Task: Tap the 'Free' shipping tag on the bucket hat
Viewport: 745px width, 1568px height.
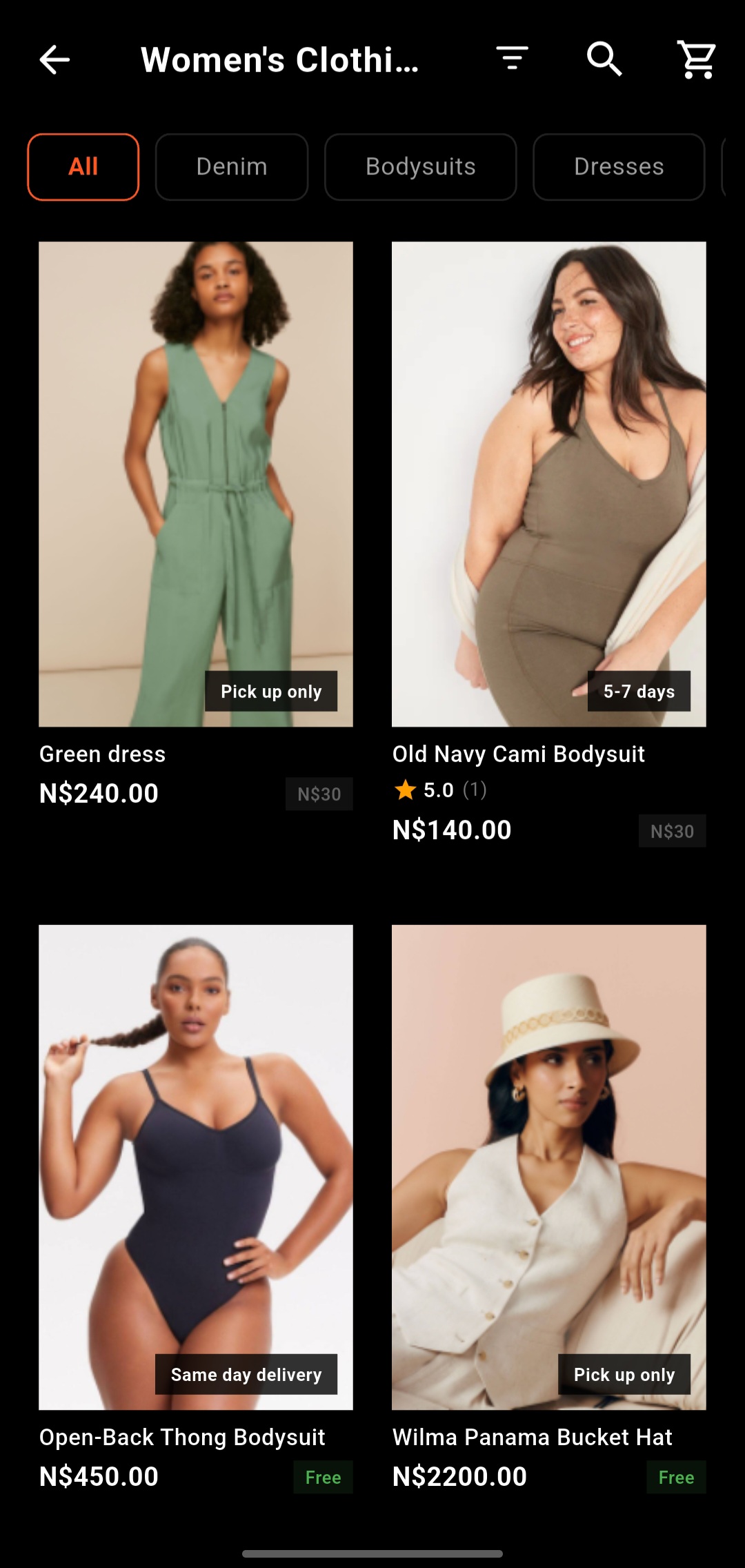Action: tap(676, 1477)
